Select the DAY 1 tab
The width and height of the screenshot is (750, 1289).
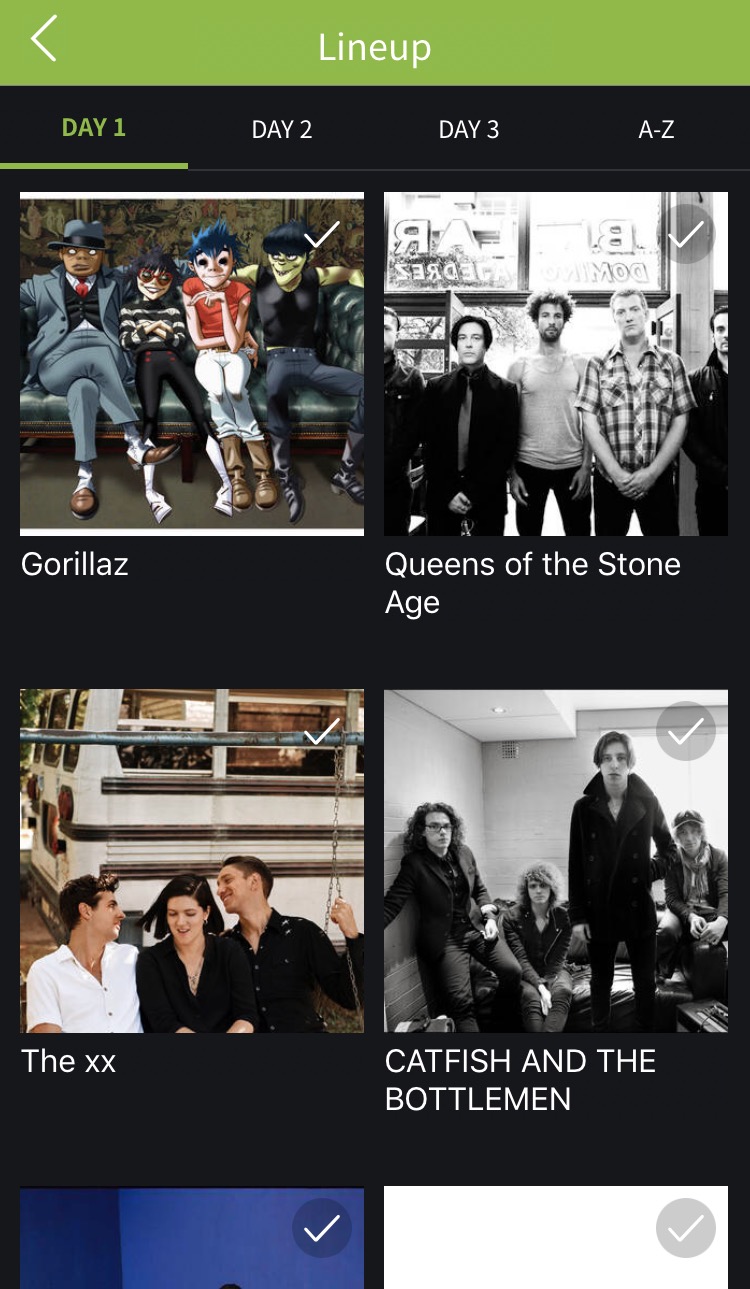[x=94, y=128]
